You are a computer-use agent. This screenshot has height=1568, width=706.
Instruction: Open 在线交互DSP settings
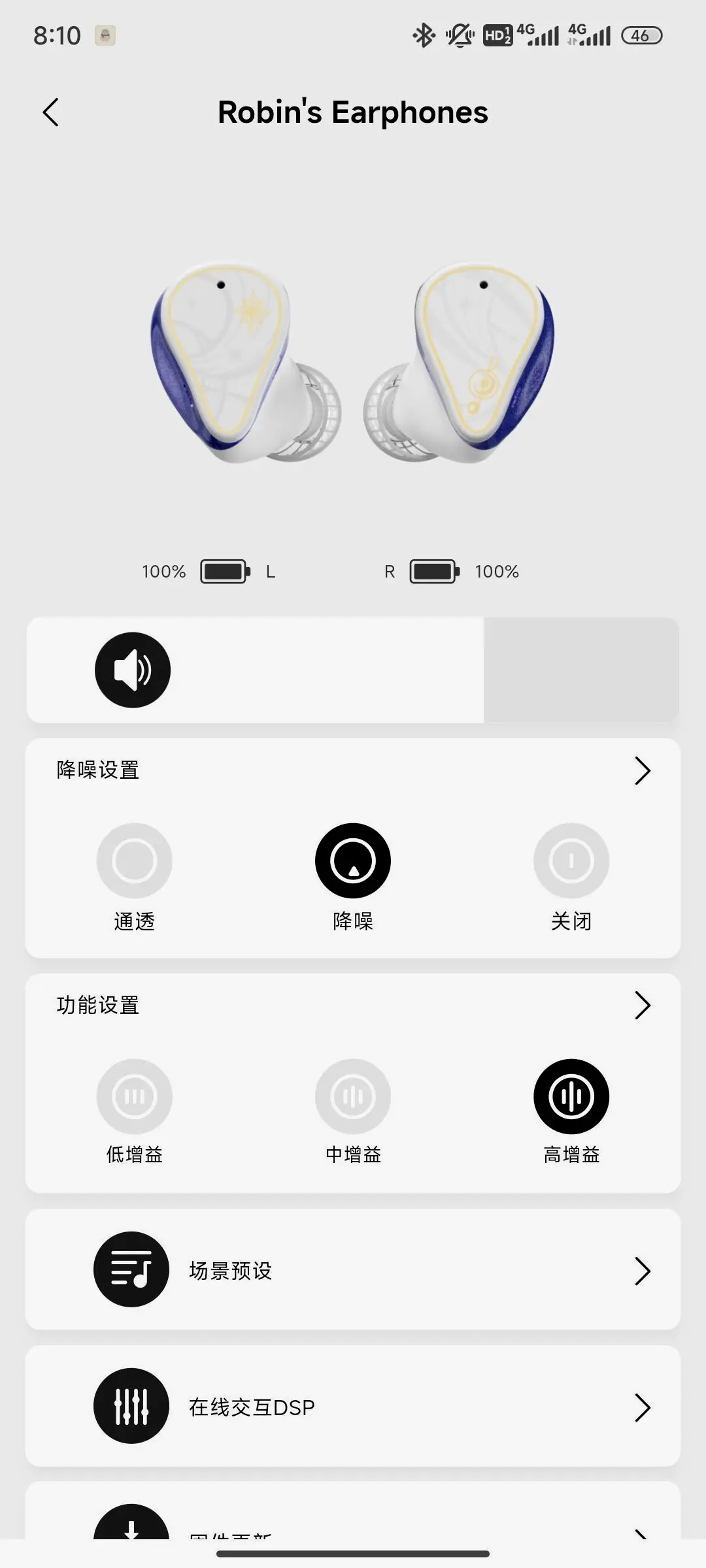coord(353,1407)
